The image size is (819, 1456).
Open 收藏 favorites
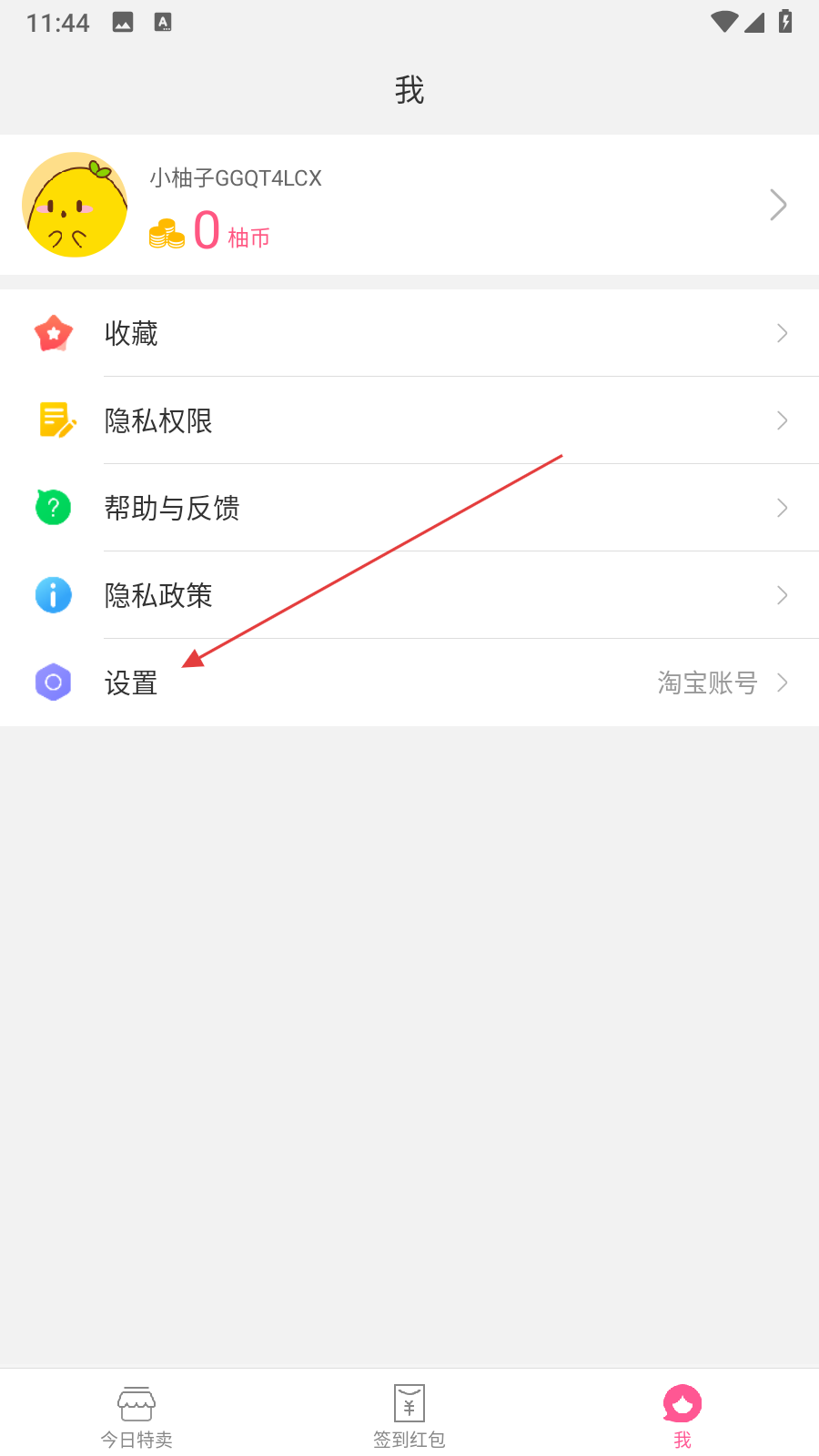409,333
